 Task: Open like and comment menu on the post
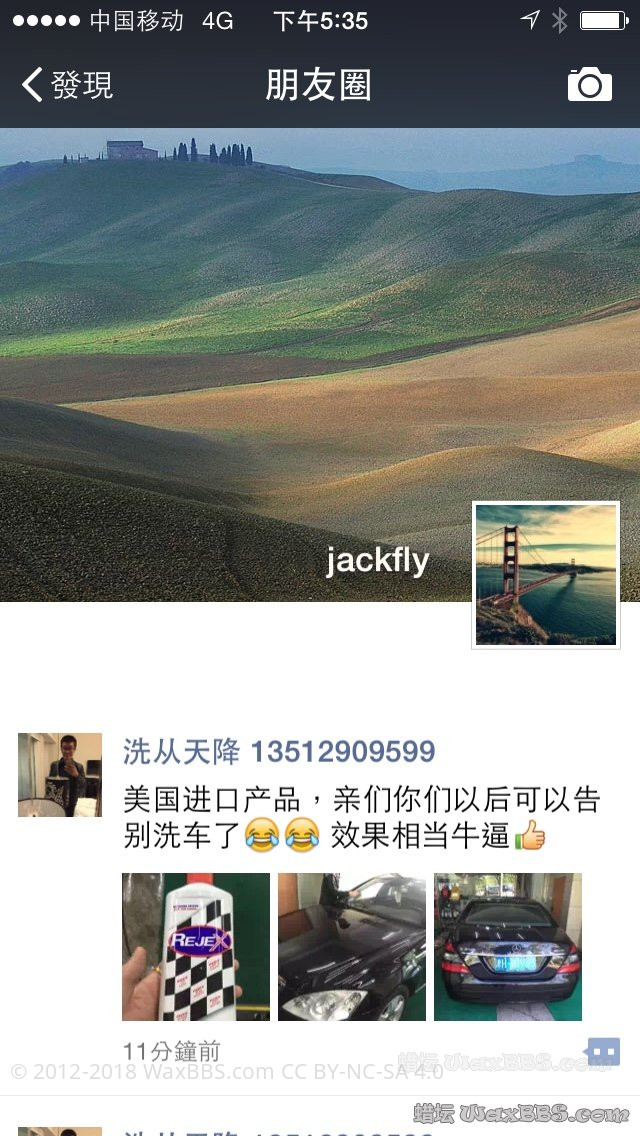[603, 1051]
